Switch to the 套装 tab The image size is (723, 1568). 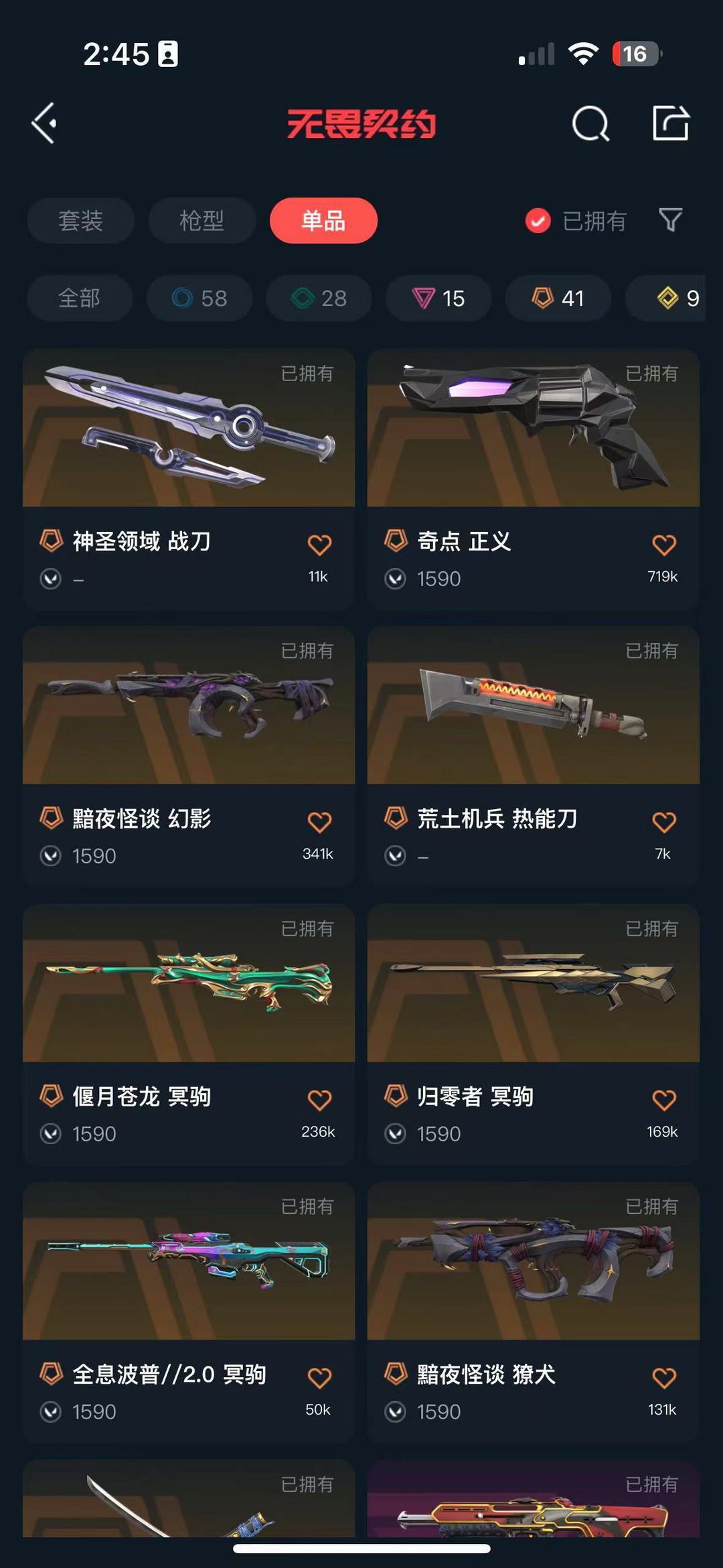point(81,220)
